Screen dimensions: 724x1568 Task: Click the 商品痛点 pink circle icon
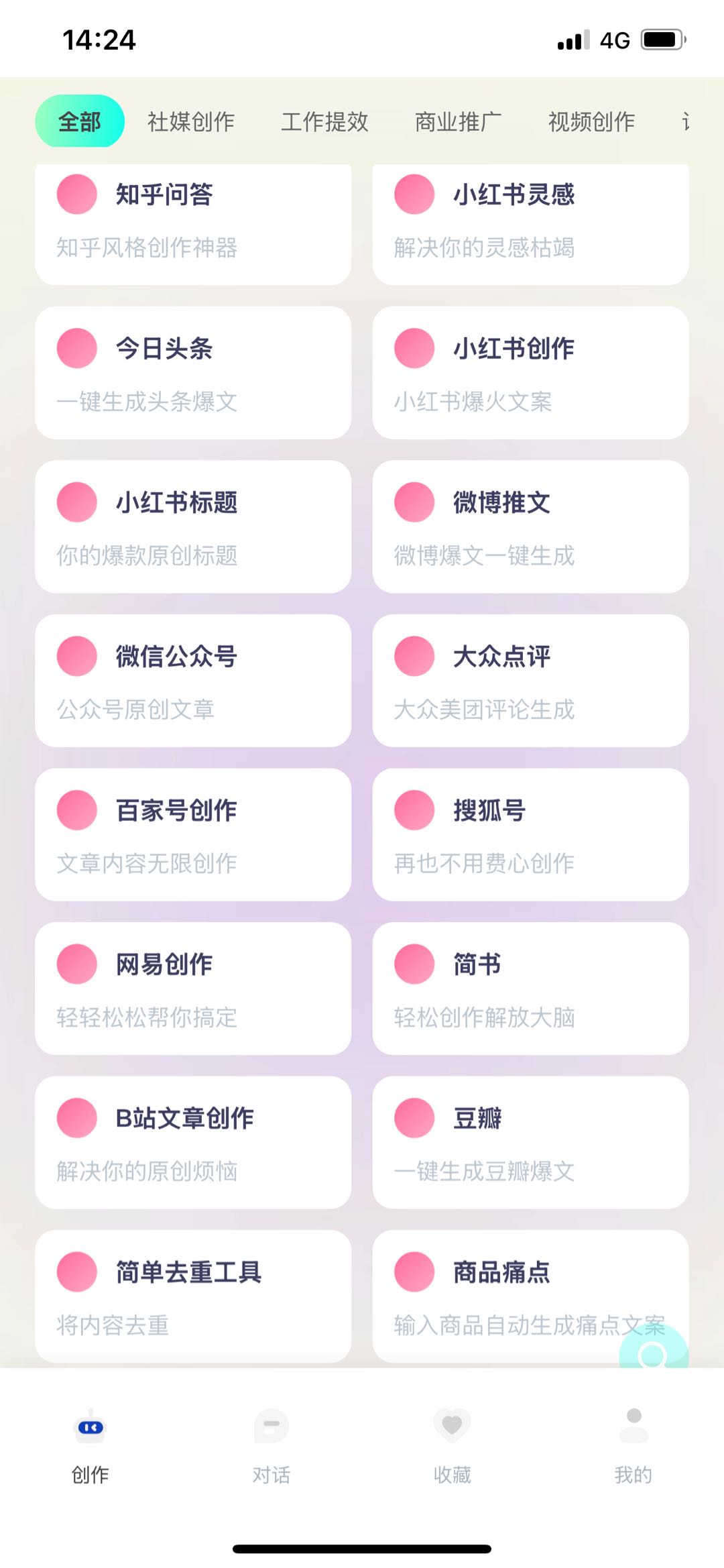click(414, 1273)
